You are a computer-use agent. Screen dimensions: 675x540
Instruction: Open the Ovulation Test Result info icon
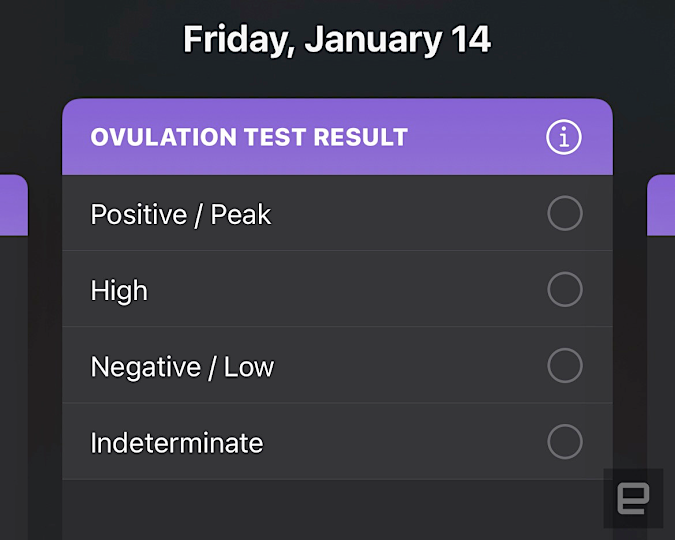[564, 138]
